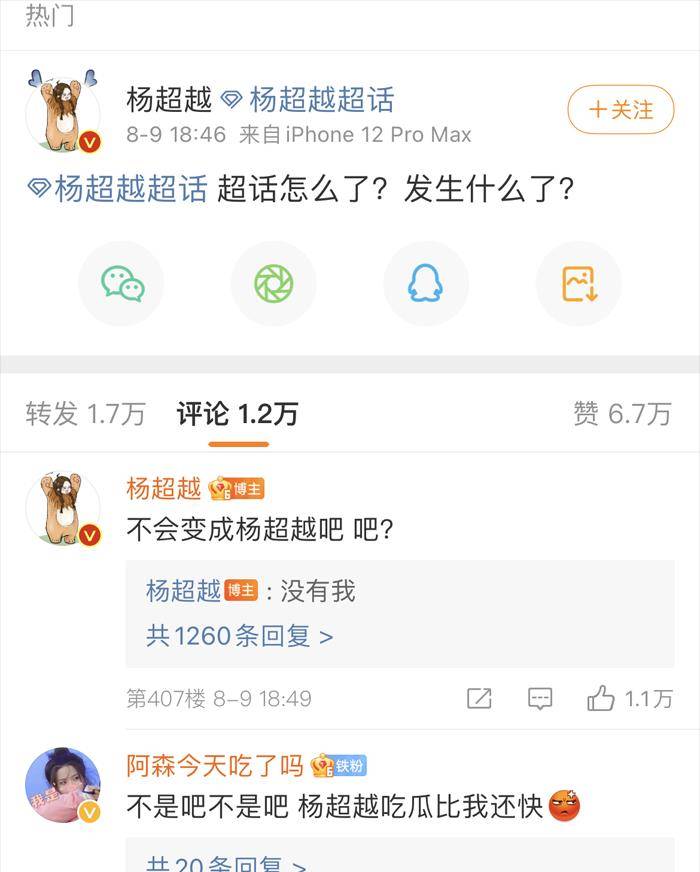Follow 杨超越 with the +关注 button
This screenshot has height=872, width=700.
[620, 109]
